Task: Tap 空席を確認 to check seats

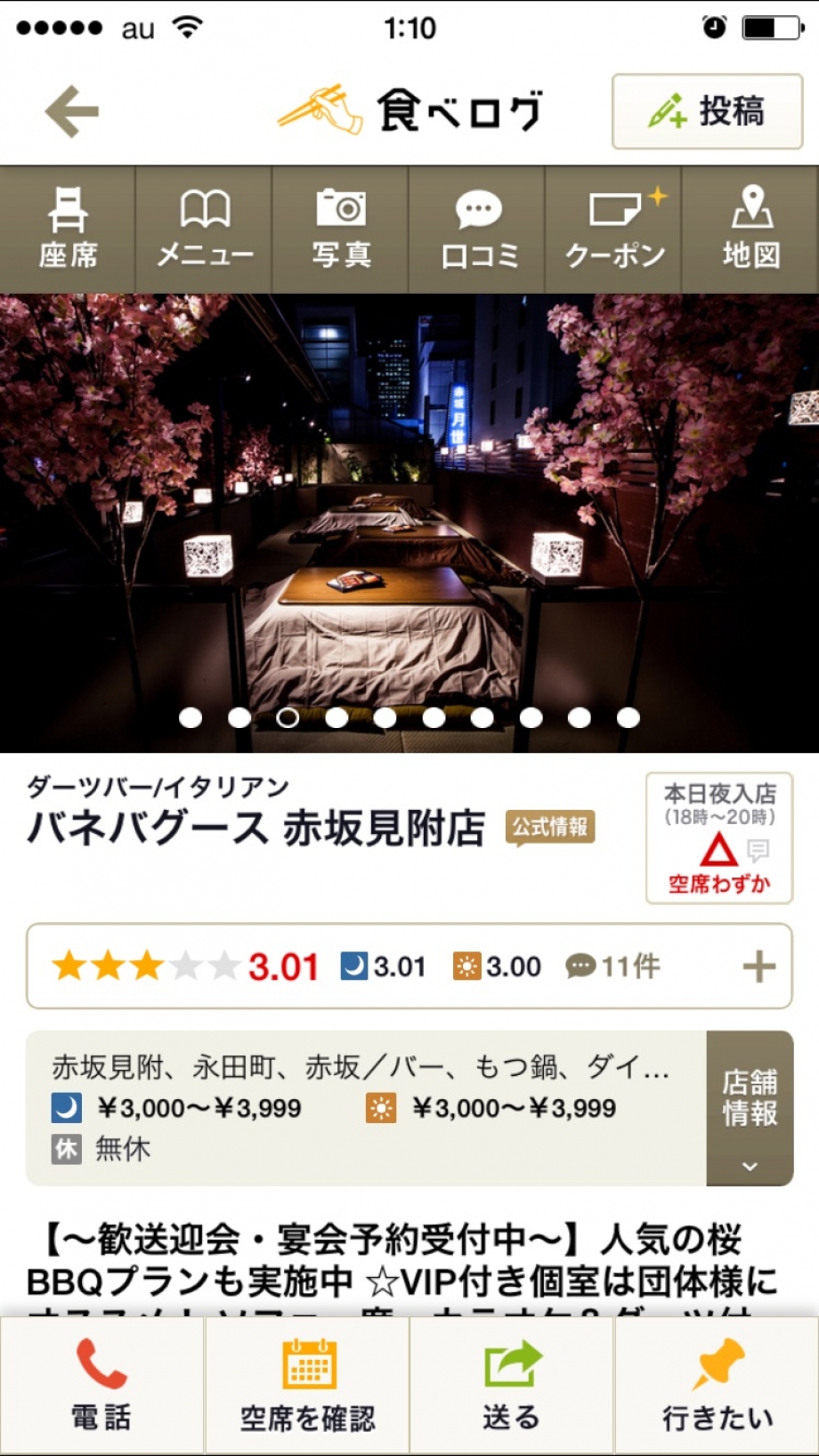Action: tap(307, 1387)
